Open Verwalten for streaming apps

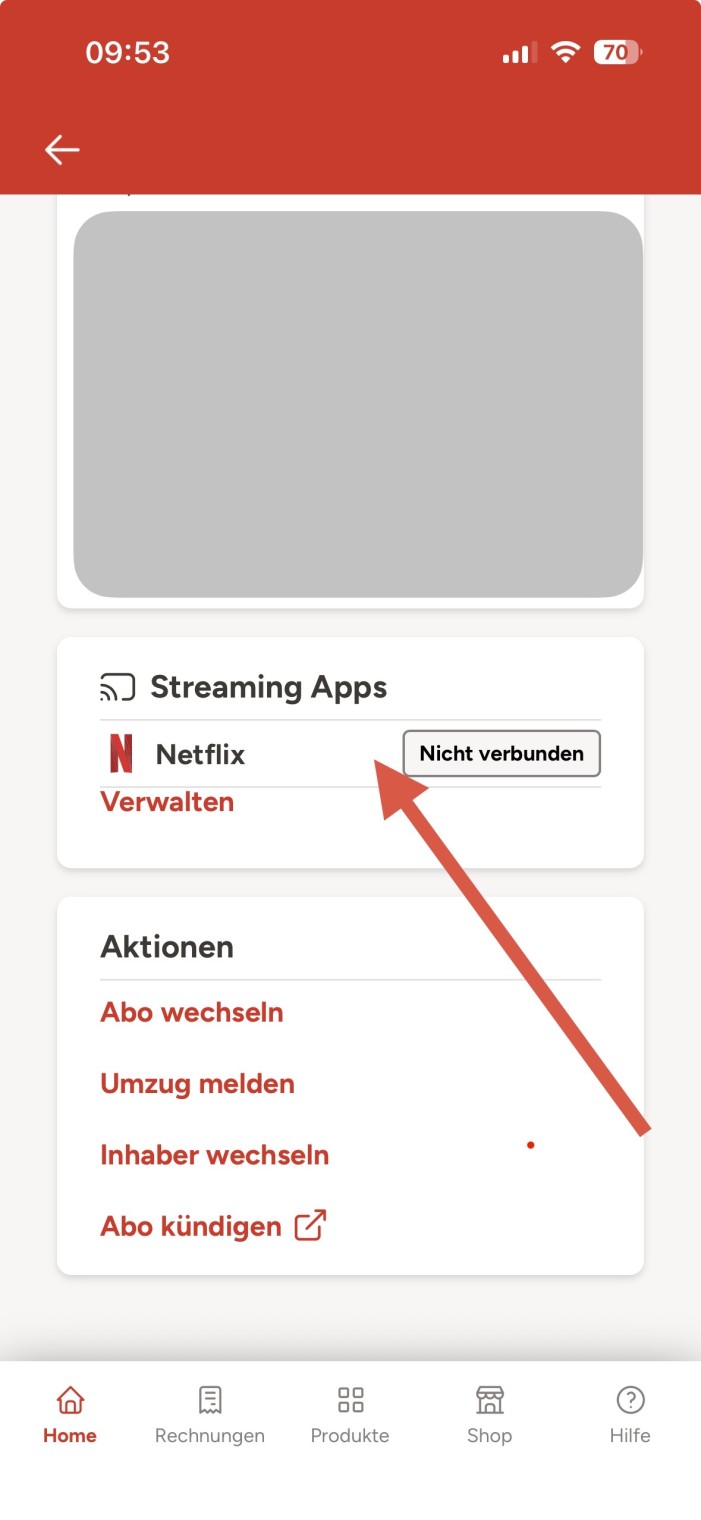(x=167, y=802)
